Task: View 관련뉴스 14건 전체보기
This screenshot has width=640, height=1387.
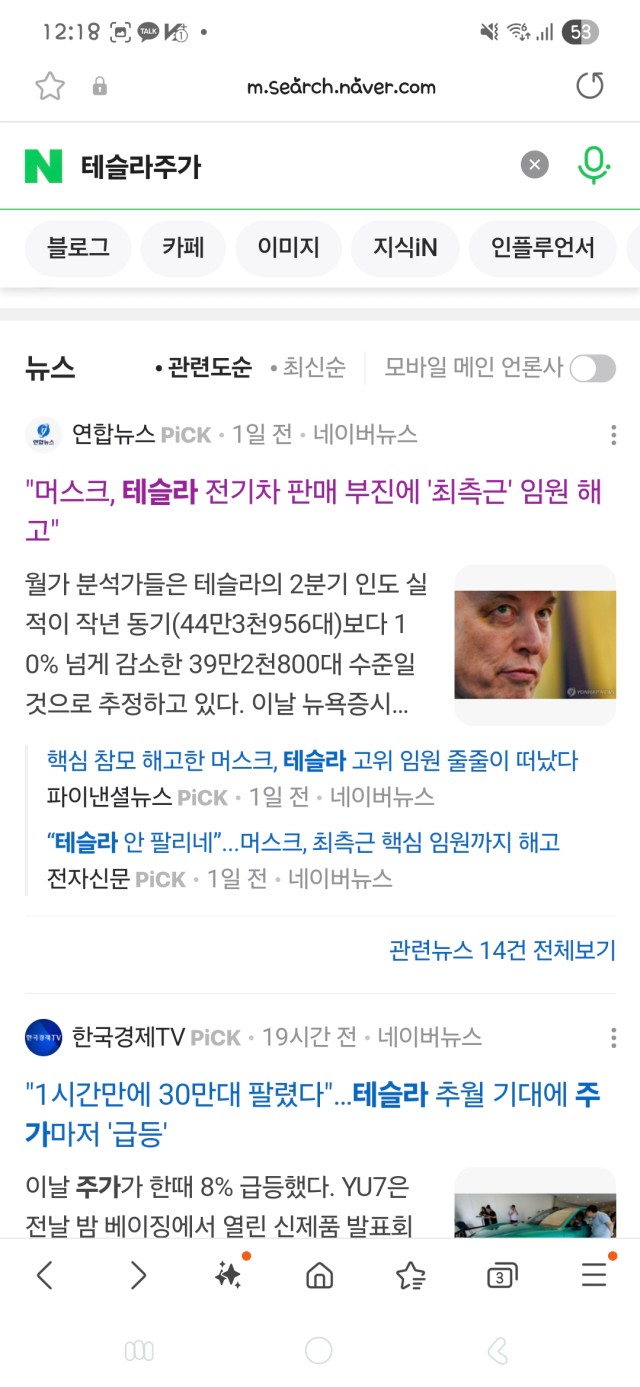Action: tap(502, 950)
